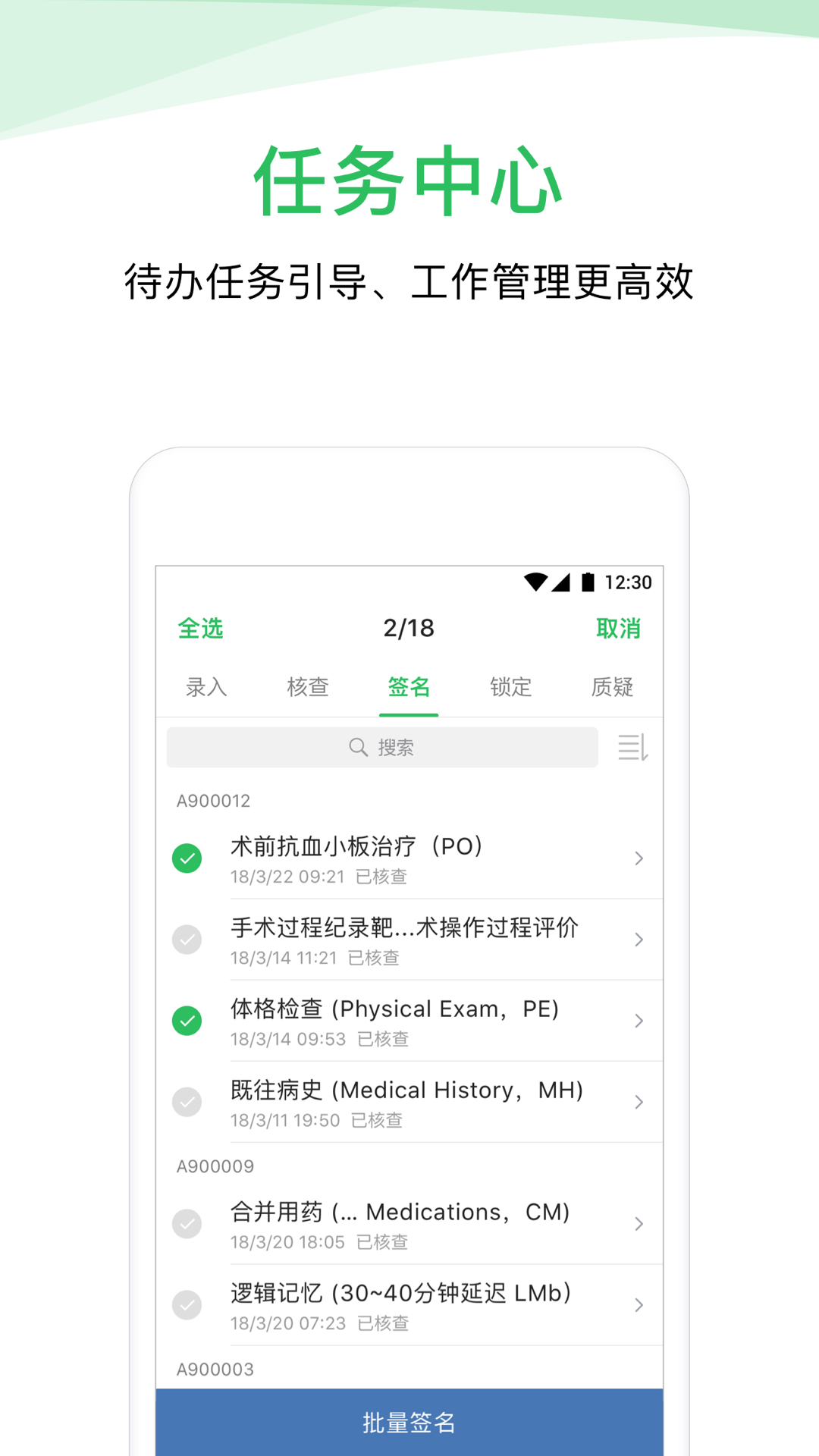Uncheck the 术前抗血小板治疗 item
819x1456 pixels.
click(x=187, y=858)
